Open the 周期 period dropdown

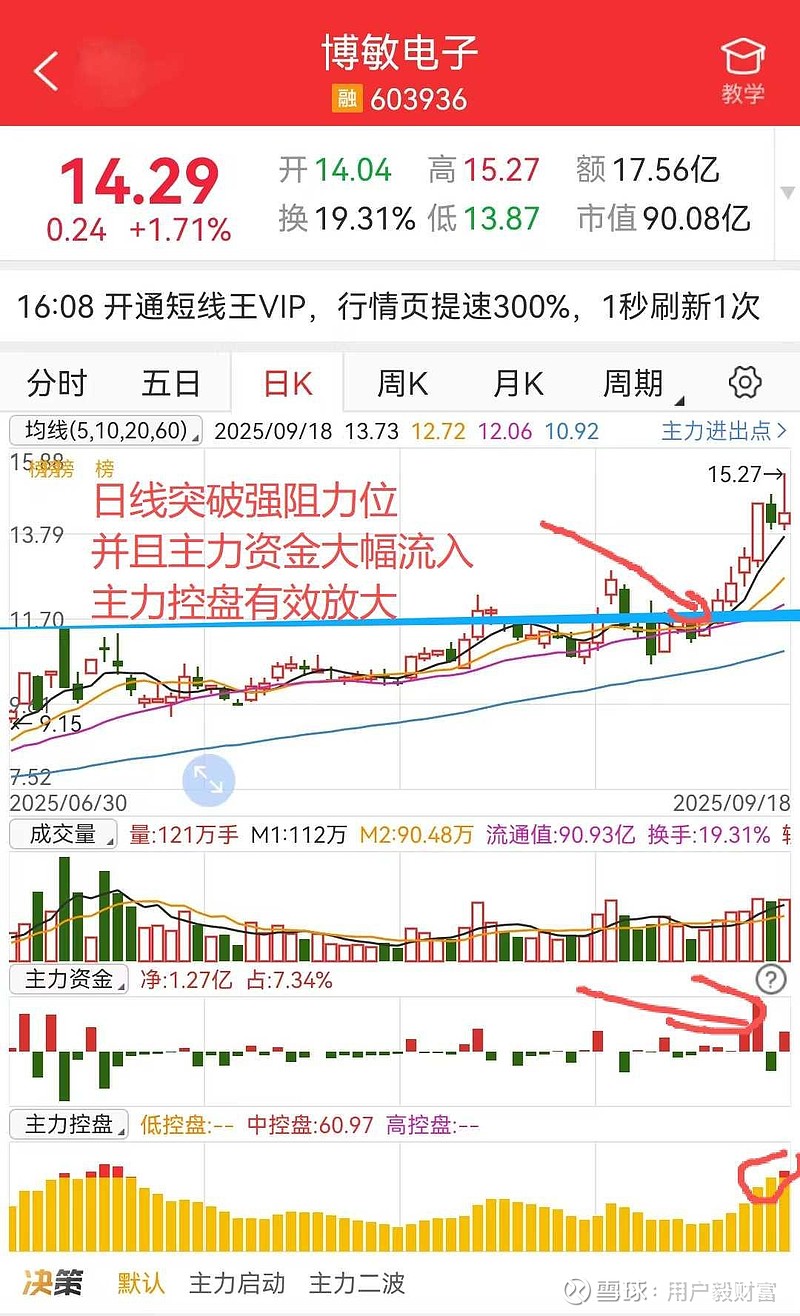[640, 383]
